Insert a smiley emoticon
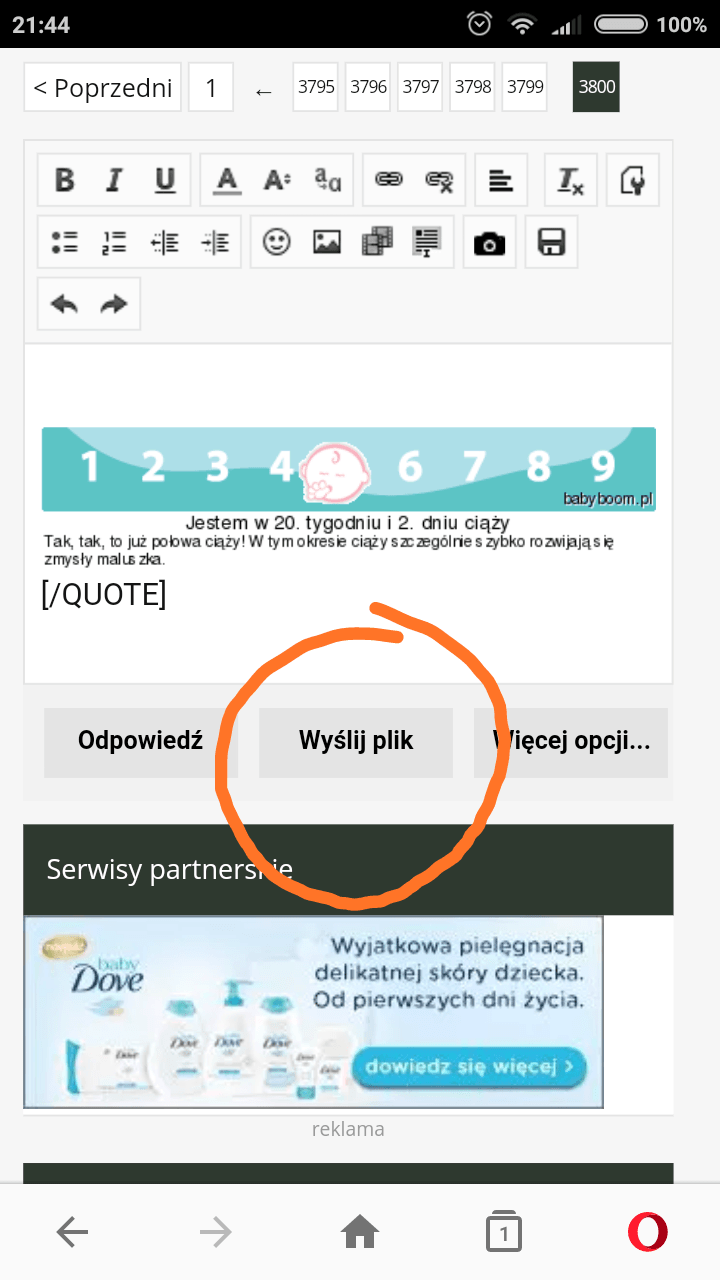Viewport: 720px width, 1280px height. tap(276, 242)
